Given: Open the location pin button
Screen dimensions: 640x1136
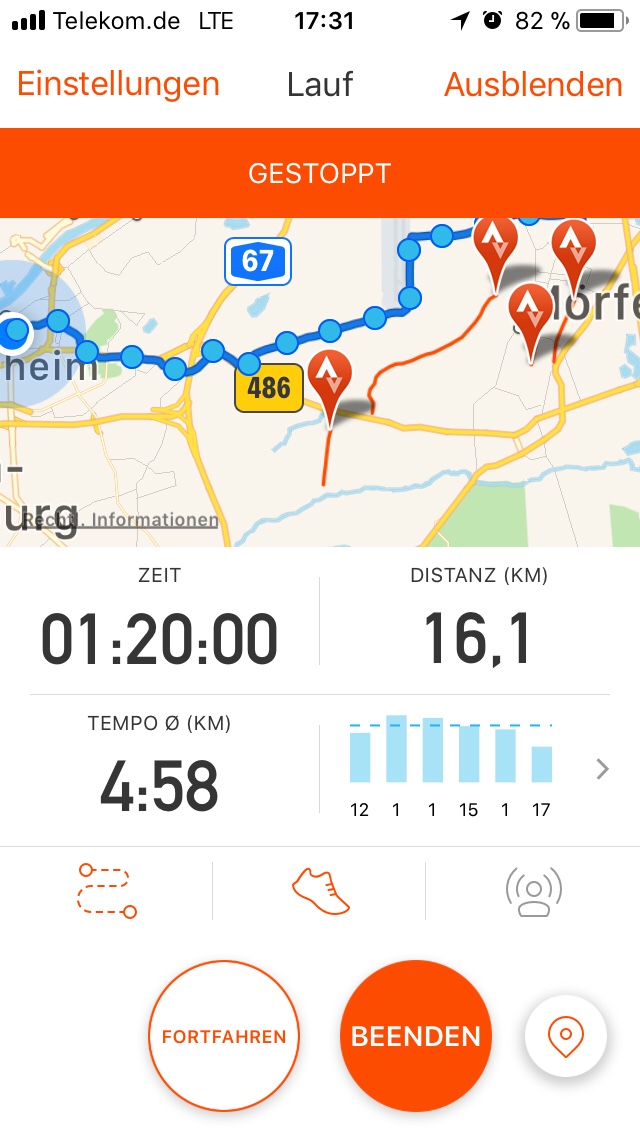Looking at the screenshot, I should (x=566, y=1037).
